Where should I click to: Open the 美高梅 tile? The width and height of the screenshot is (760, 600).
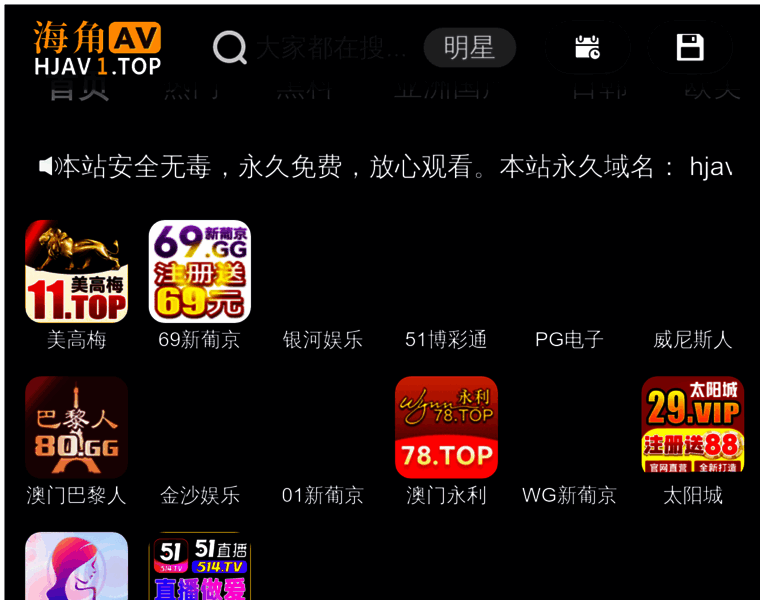pyautogui.click(x=76, y=272)
